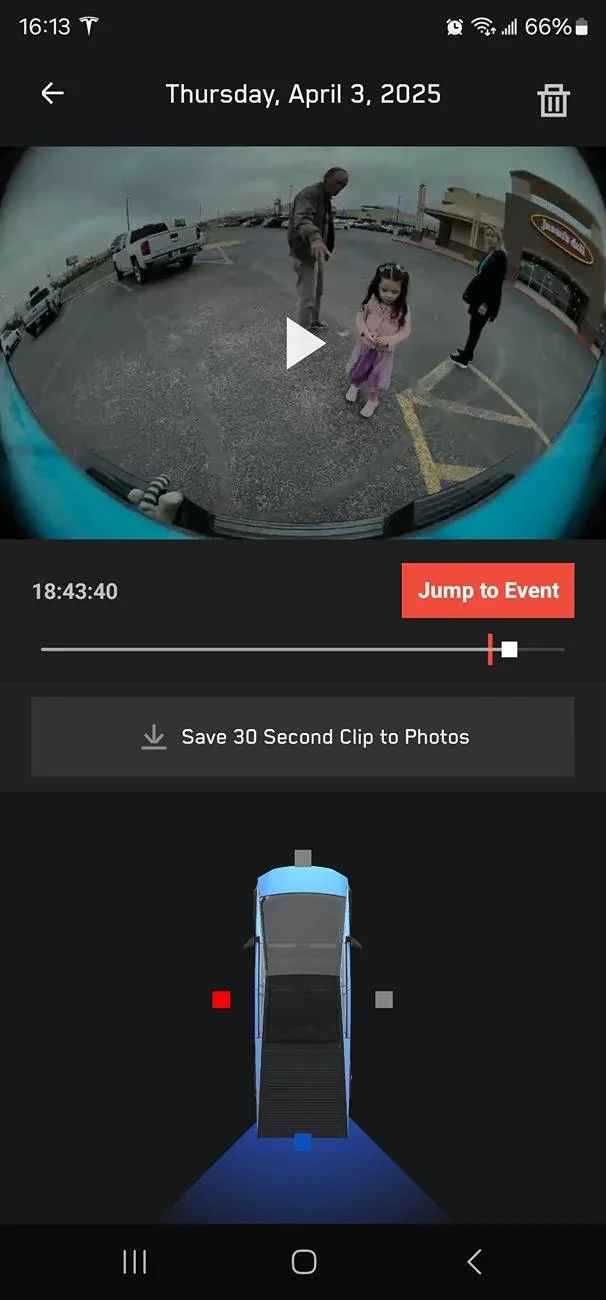Go back with the top-left arrow
The width and height of the screenshot is (606, 1300).
[52, 94]
